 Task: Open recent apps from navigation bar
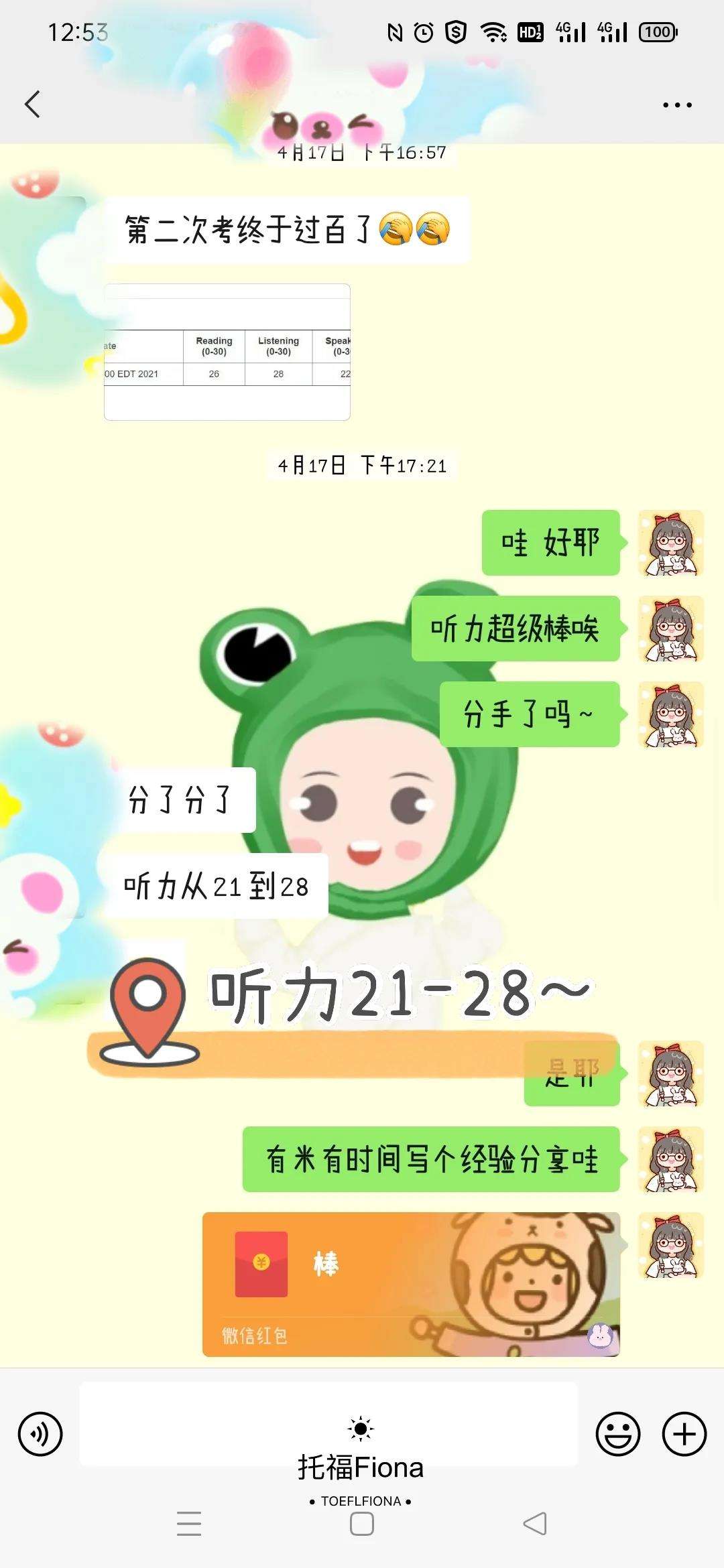189,1524
